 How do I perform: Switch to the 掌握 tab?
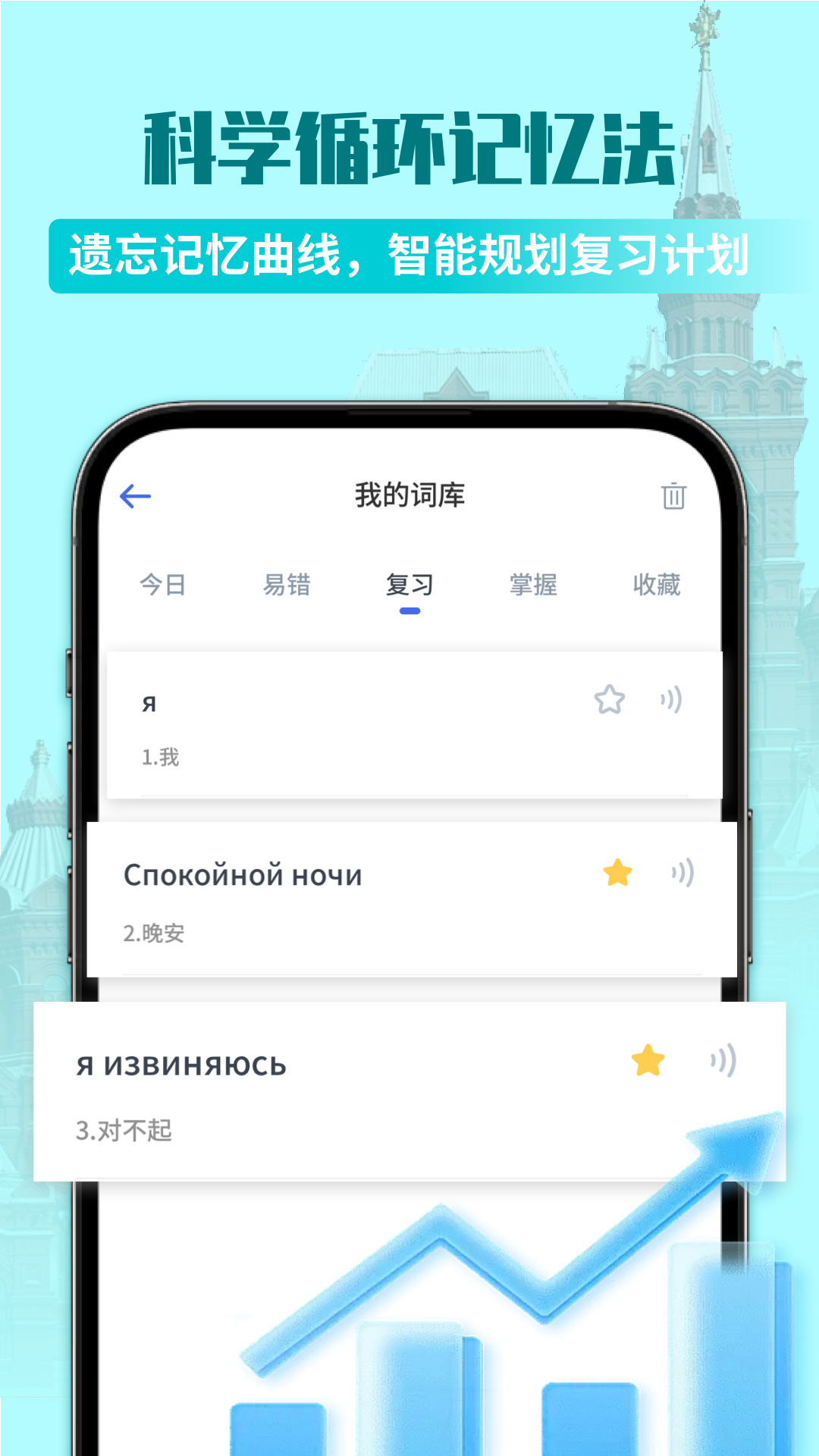click(x=534, y=584)
